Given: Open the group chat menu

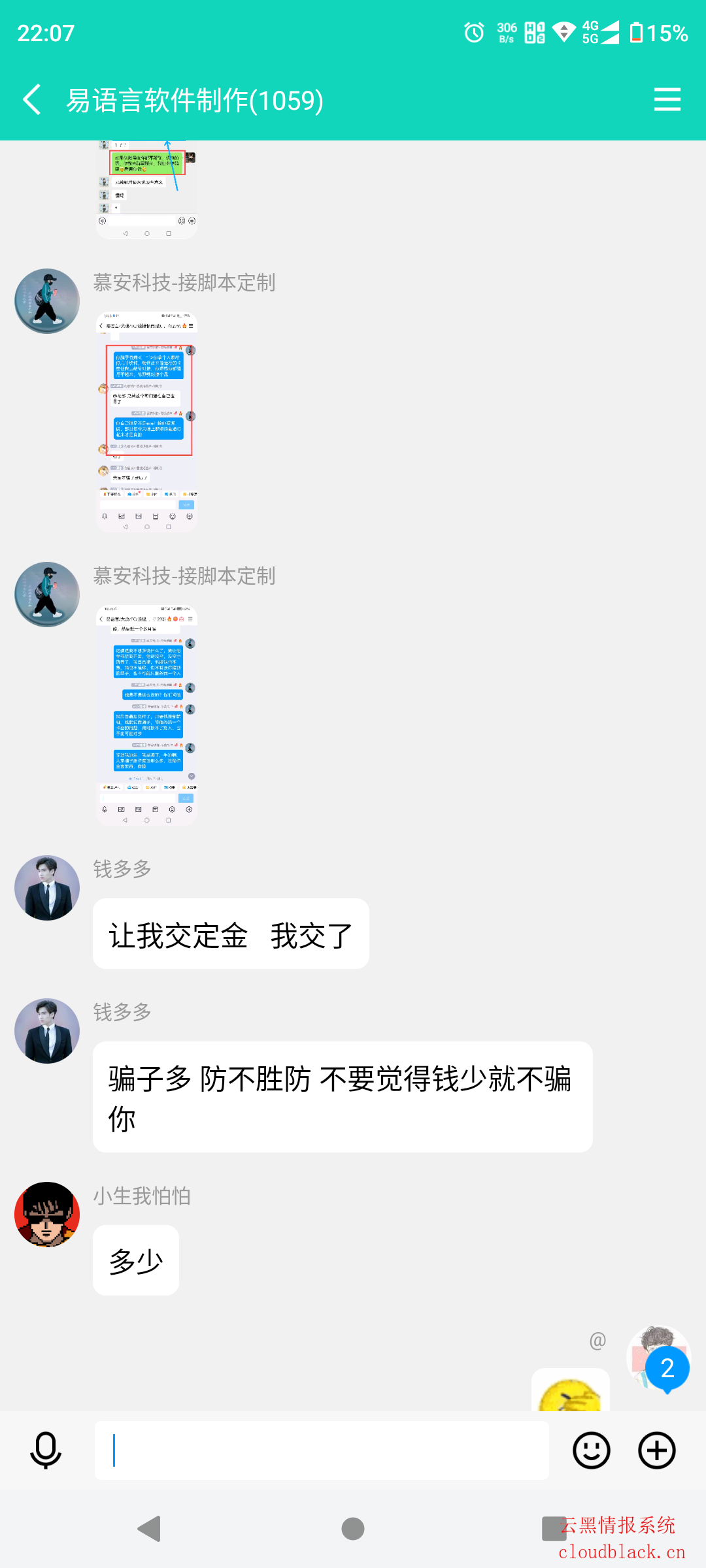Looking at the screenshot, I should pos(667,100).
